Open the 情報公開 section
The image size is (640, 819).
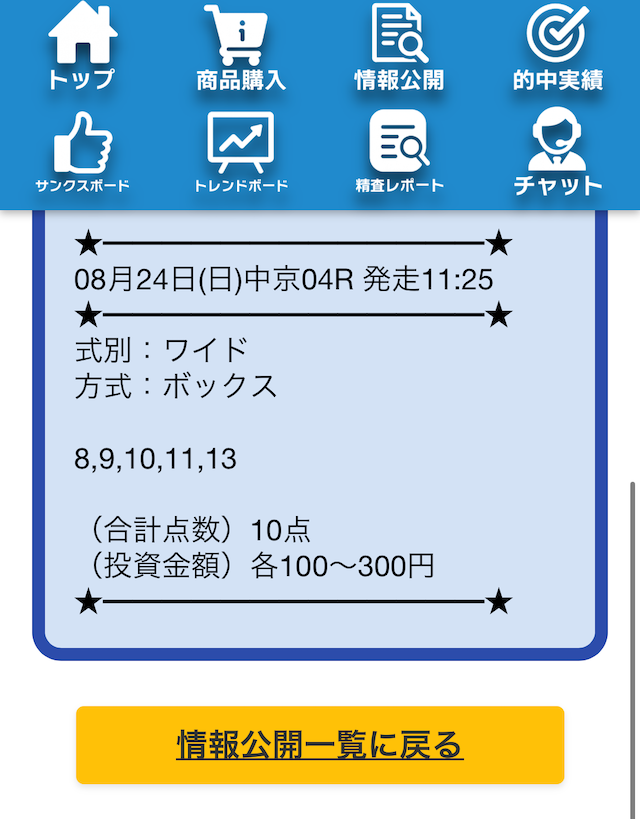coord(399,48)
